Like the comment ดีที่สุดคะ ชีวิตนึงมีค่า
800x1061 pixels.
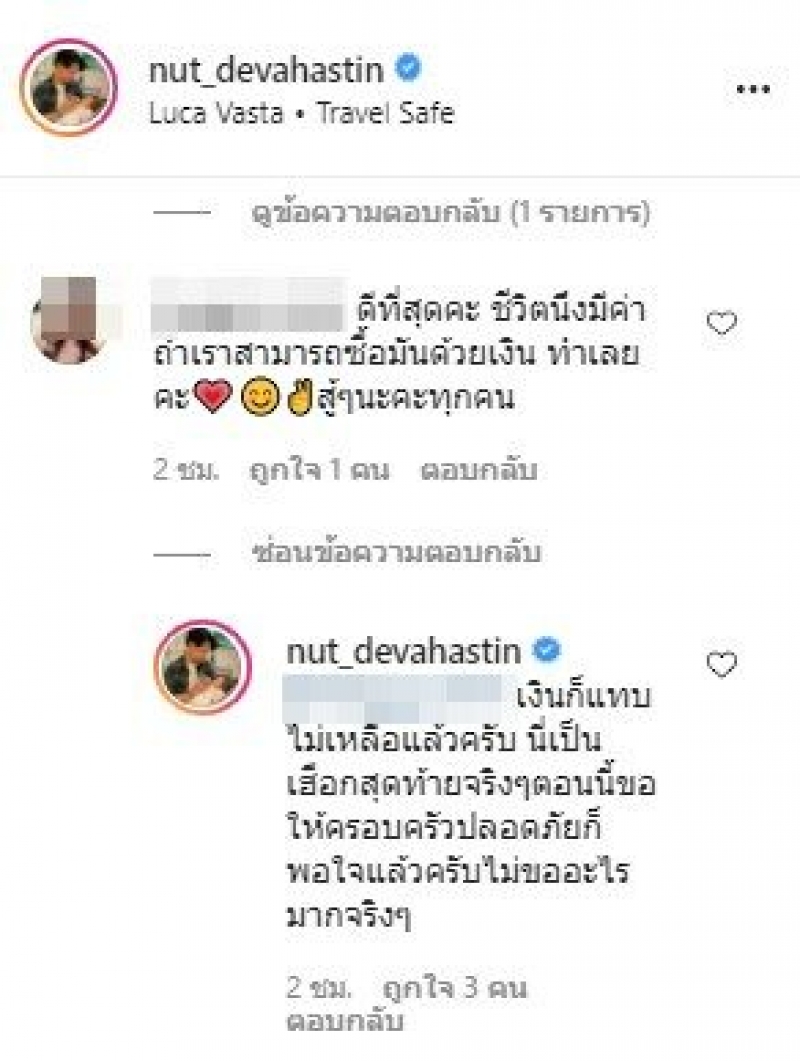(x=721, y=323)
